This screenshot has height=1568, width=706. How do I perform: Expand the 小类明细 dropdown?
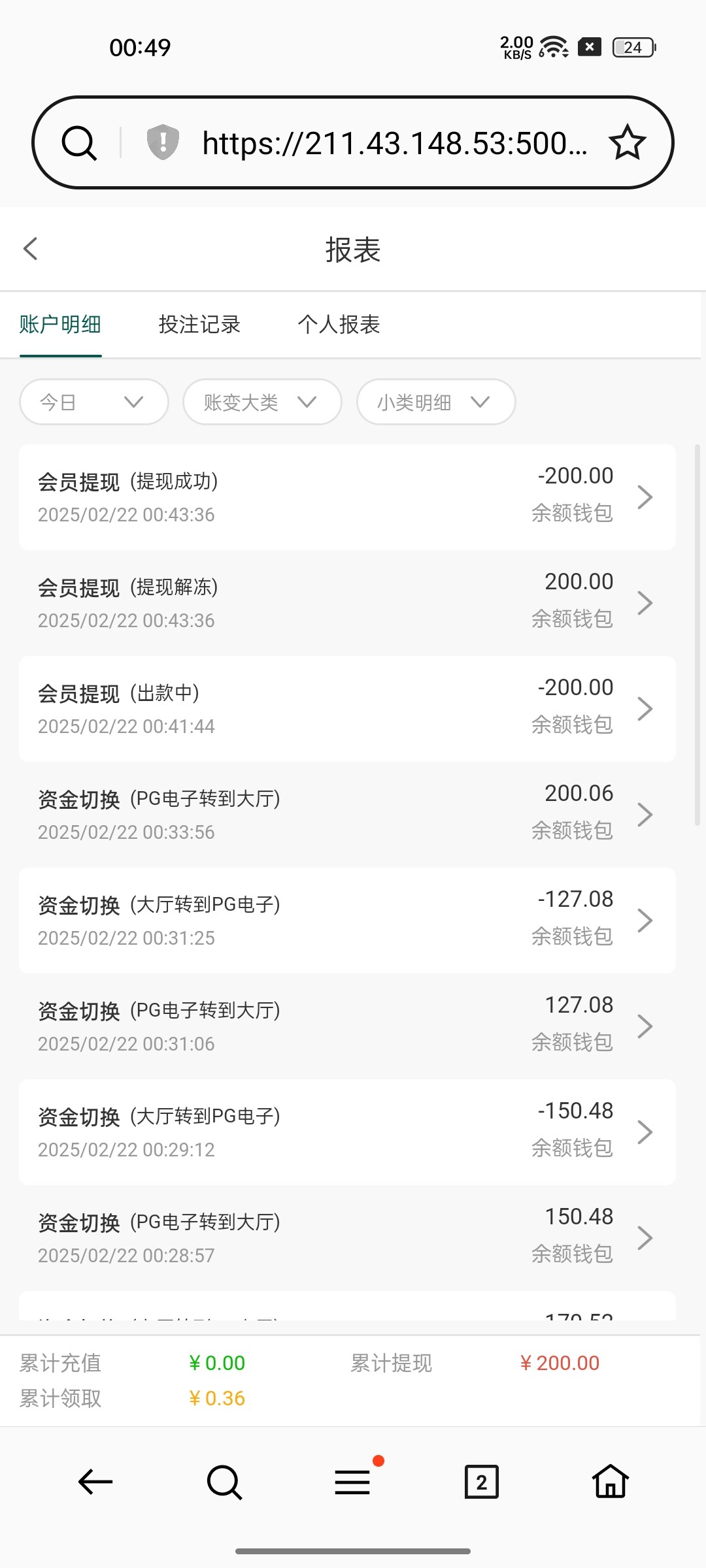(436, 402)
